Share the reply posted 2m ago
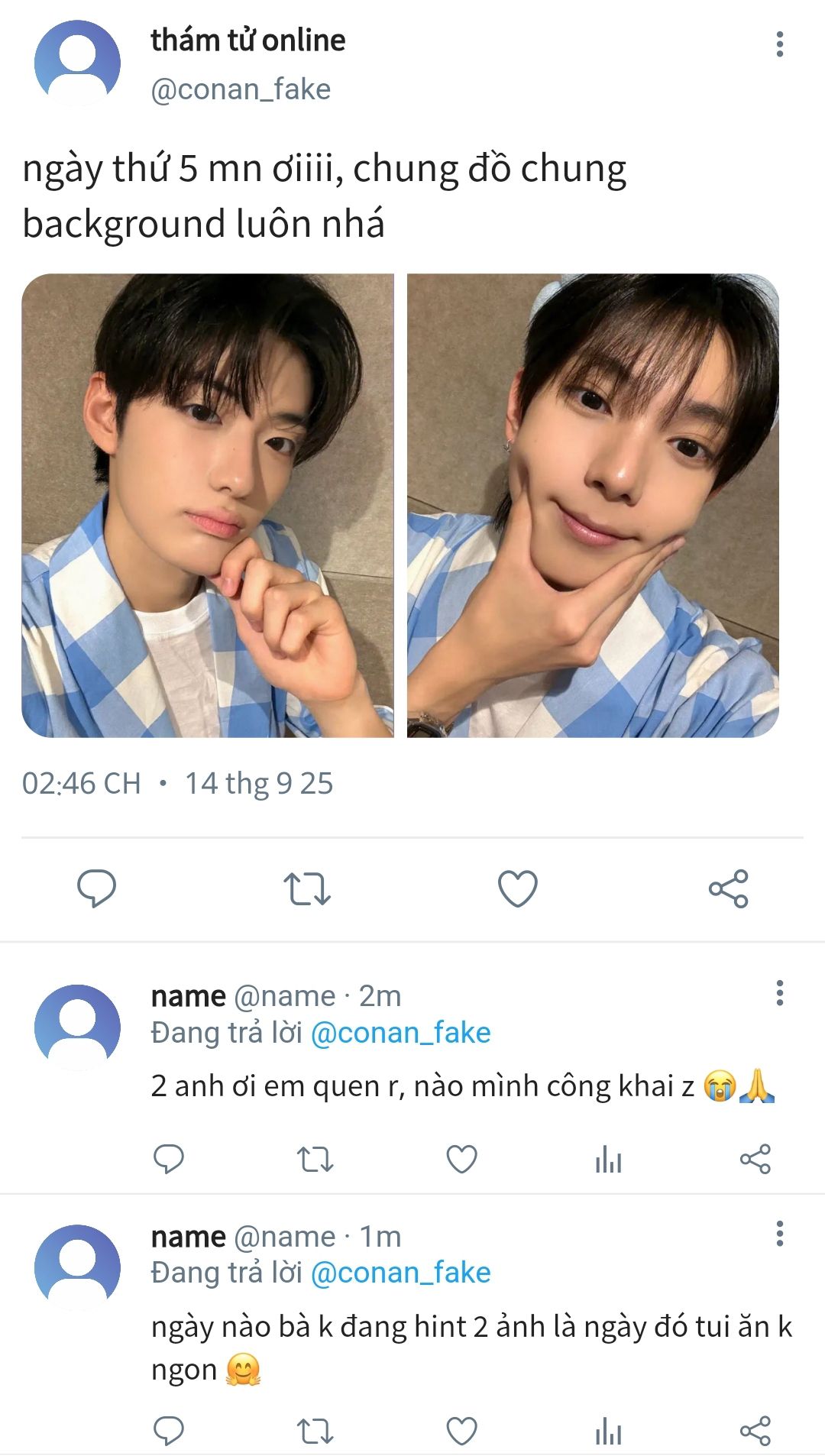The width and height of the screenshot is (825, 1456). tap(755, 1160)
